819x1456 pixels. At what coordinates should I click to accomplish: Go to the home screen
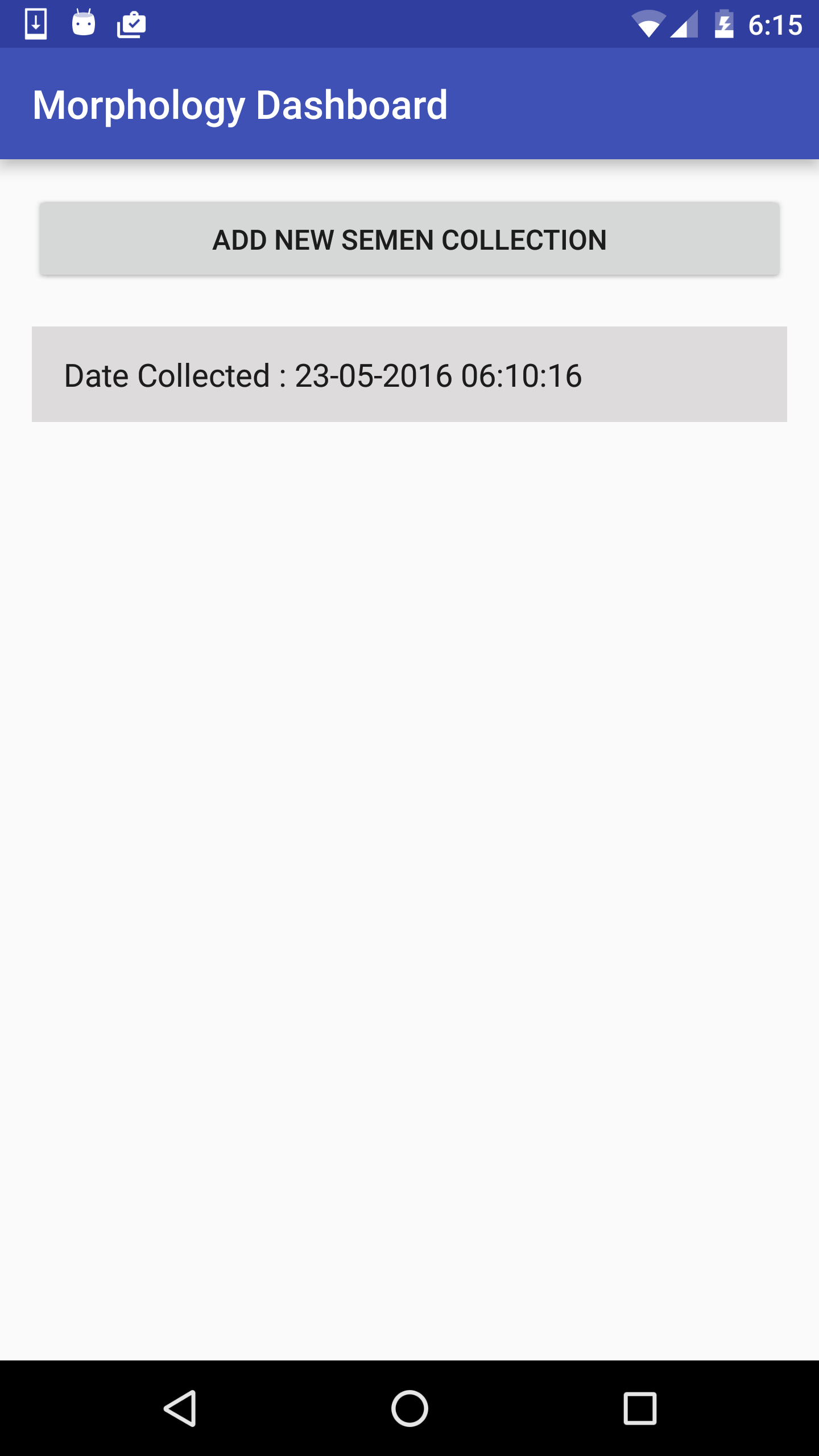409,1408
